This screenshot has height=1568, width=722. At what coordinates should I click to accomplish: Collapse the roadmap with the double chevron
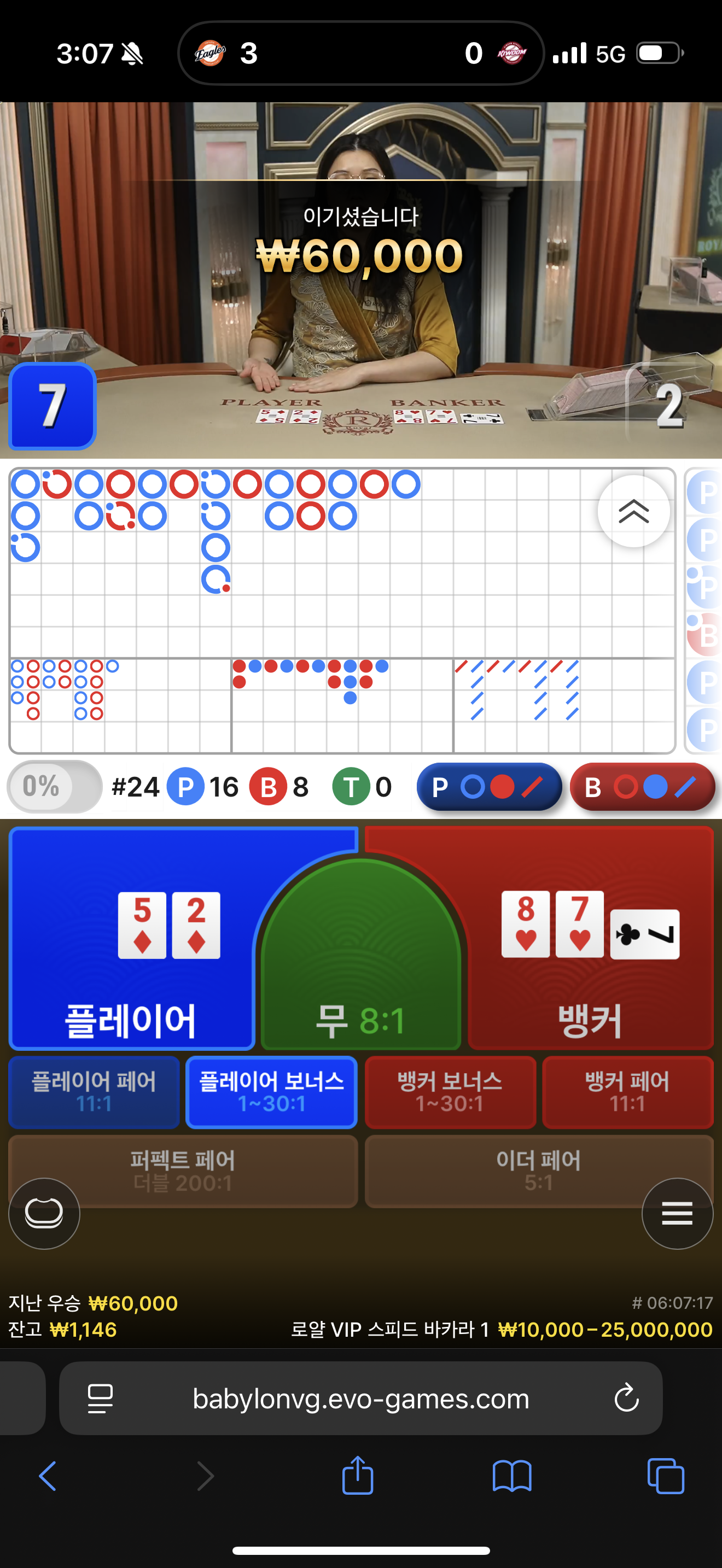[634, 511]
